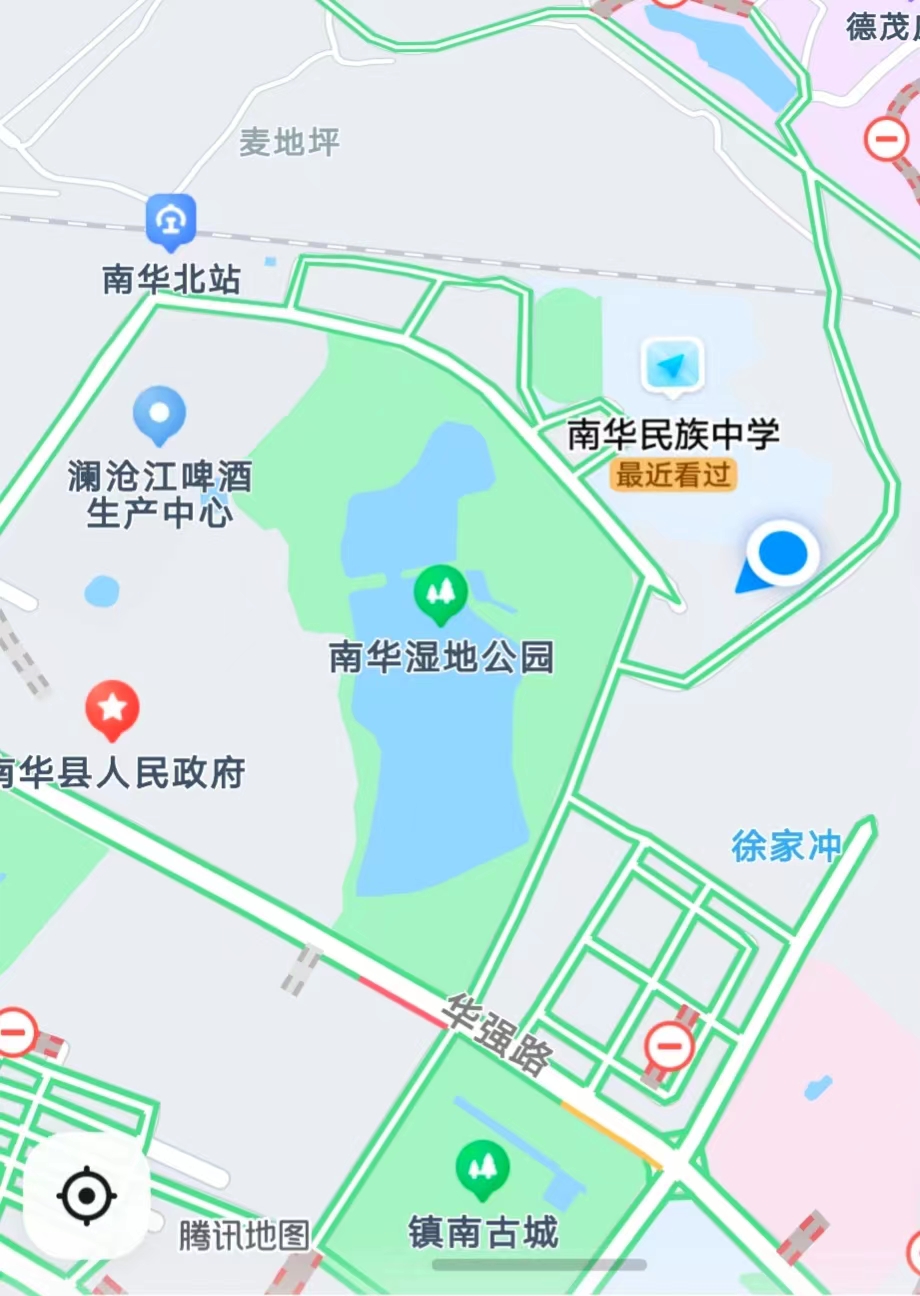This screenshot has width=920, height=1296.
Task: Open the 南华北站 train station marker
Action: pyautogui.click(x=171, y=222)
